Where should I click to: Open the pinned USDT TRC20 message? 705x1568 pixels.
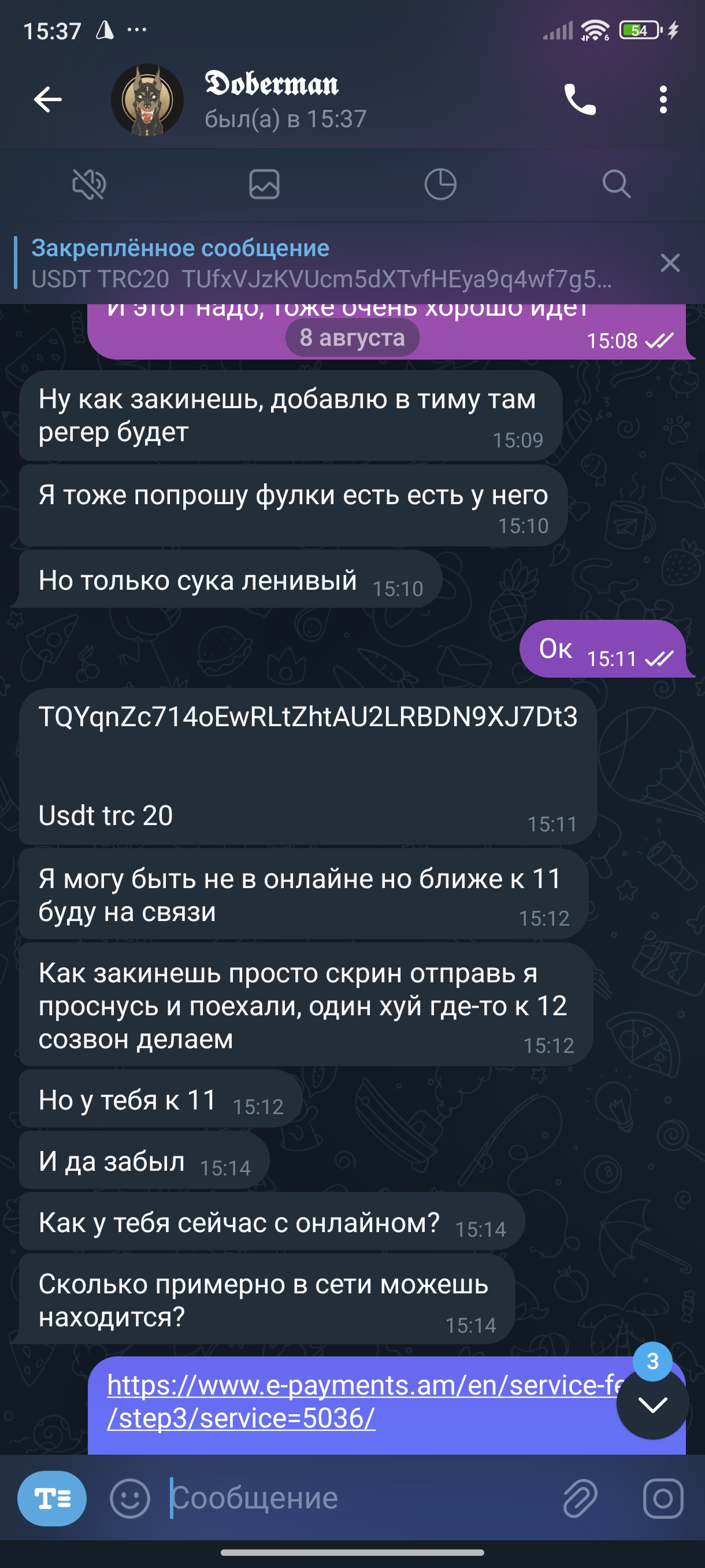(x=322, y=264)
